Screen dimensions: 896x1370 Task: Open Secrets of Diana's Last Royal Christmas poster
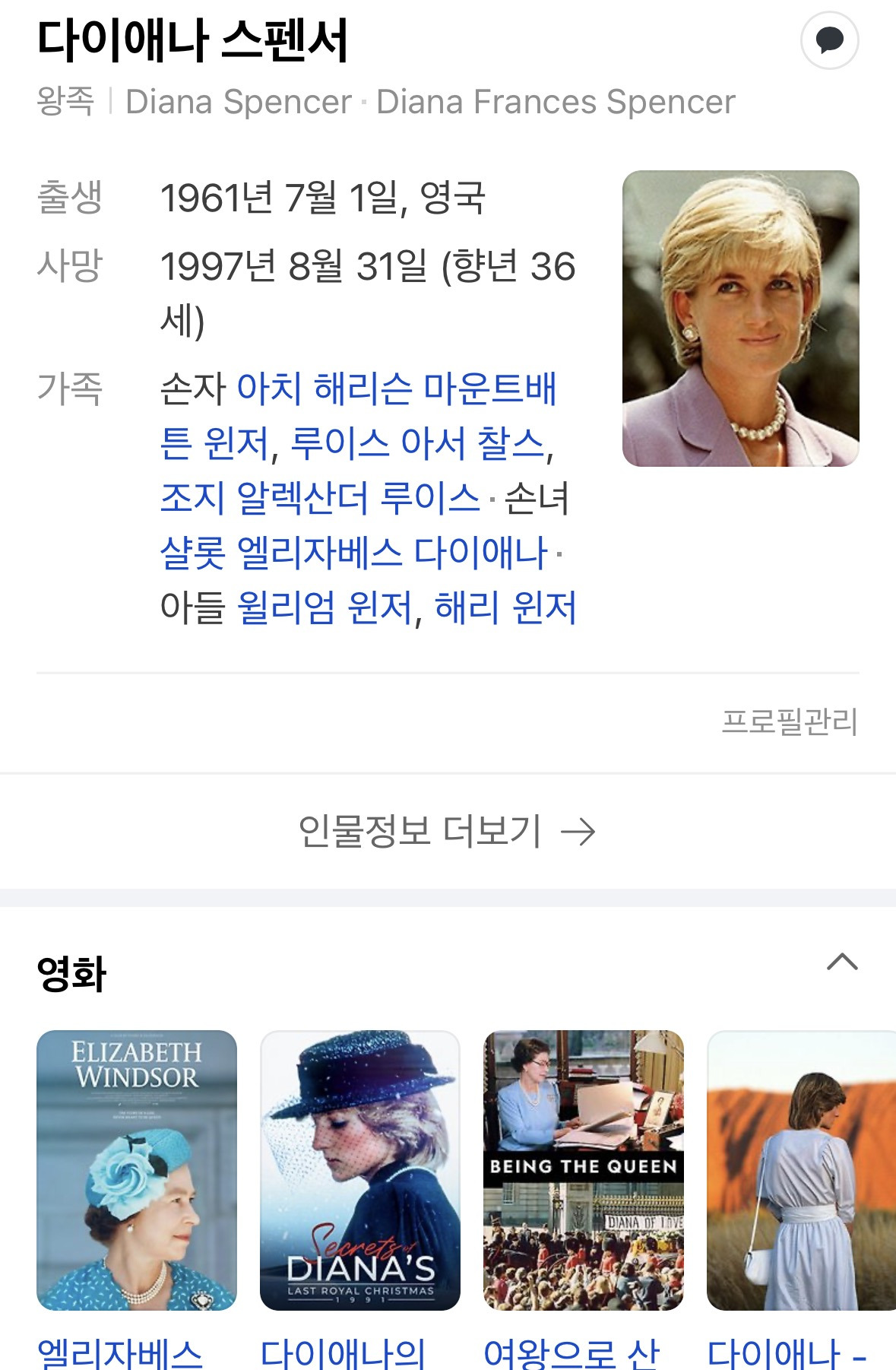(x=360, y=1170)
